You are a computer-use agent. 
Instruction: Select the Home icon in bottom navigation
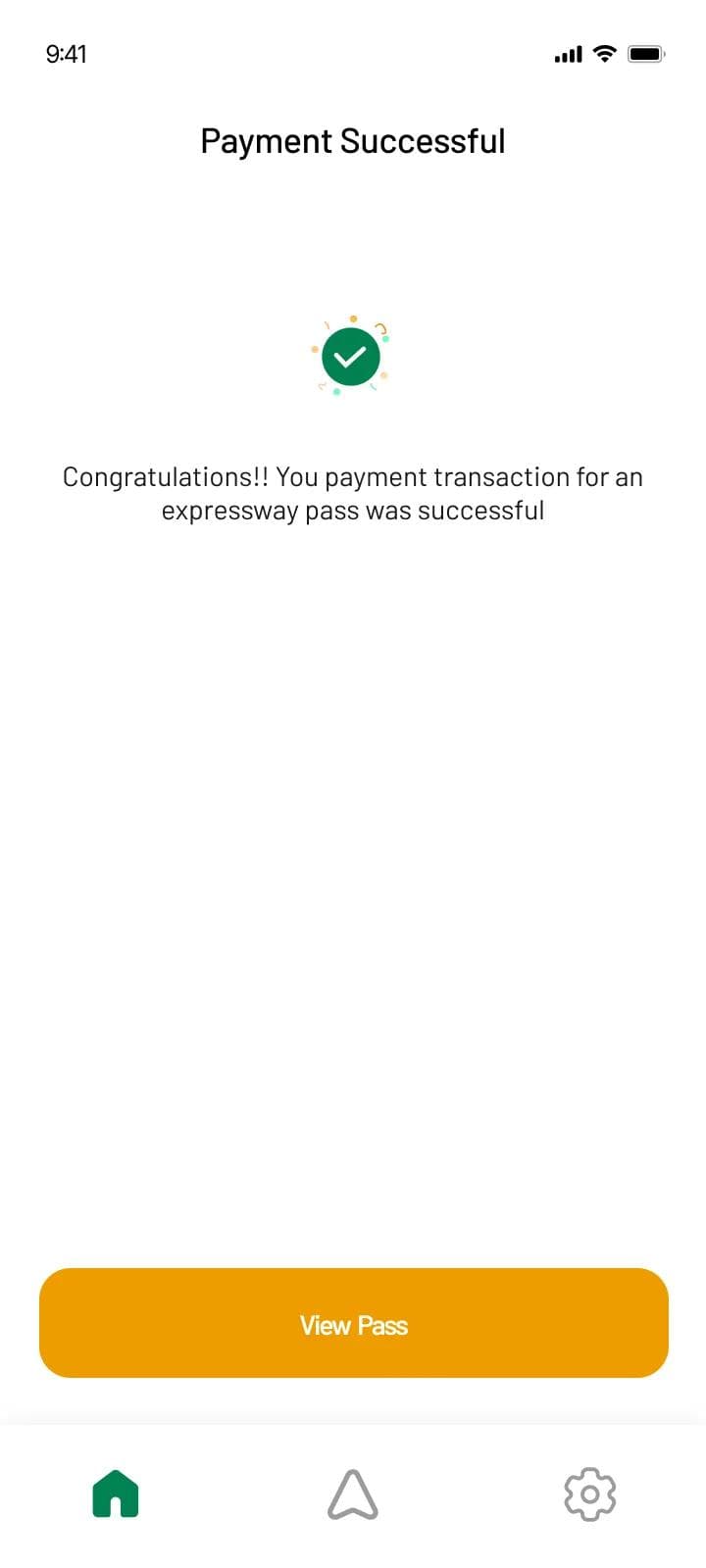(x=115, y=1493)
